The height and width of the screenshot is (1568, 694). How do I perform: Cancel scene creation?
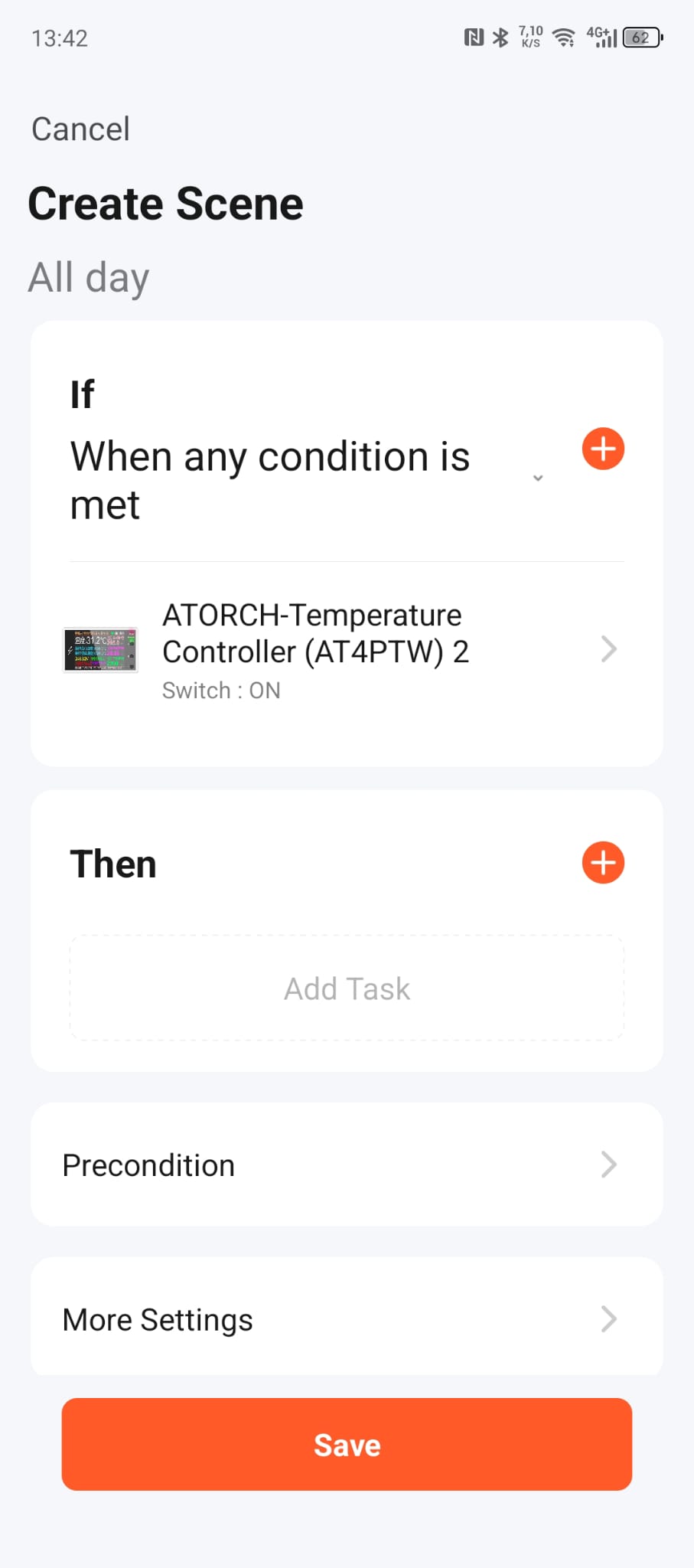pyautogui.click(x=80, y=129)
